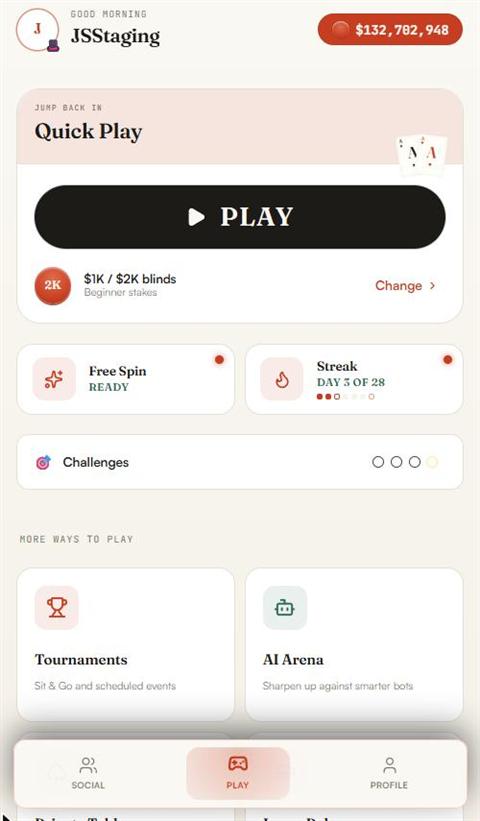Open the Free Spin card
480x821 pixels.
[126, 379]
